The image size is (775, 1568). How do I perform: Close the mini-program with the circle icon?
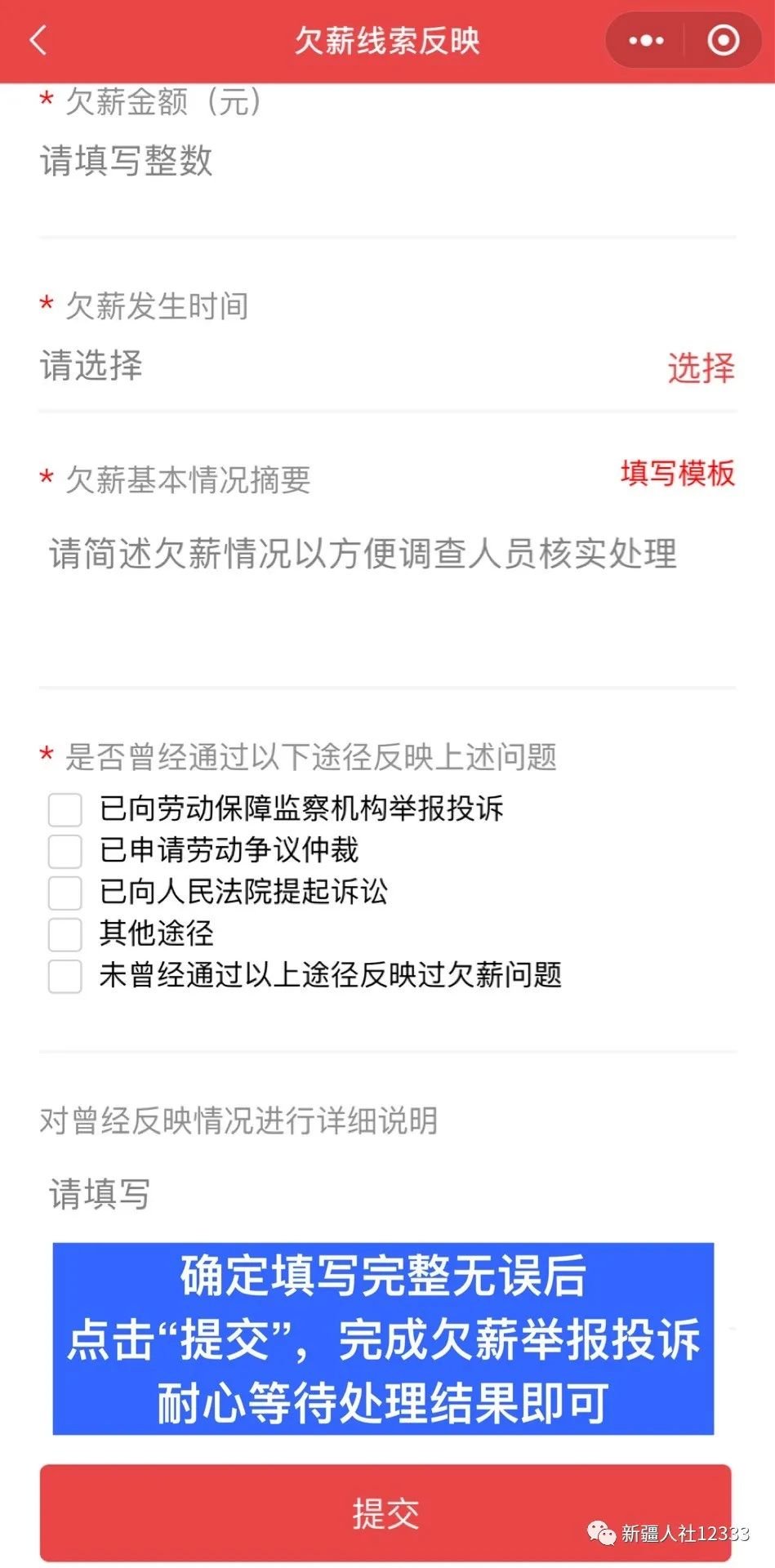[723, 40]
